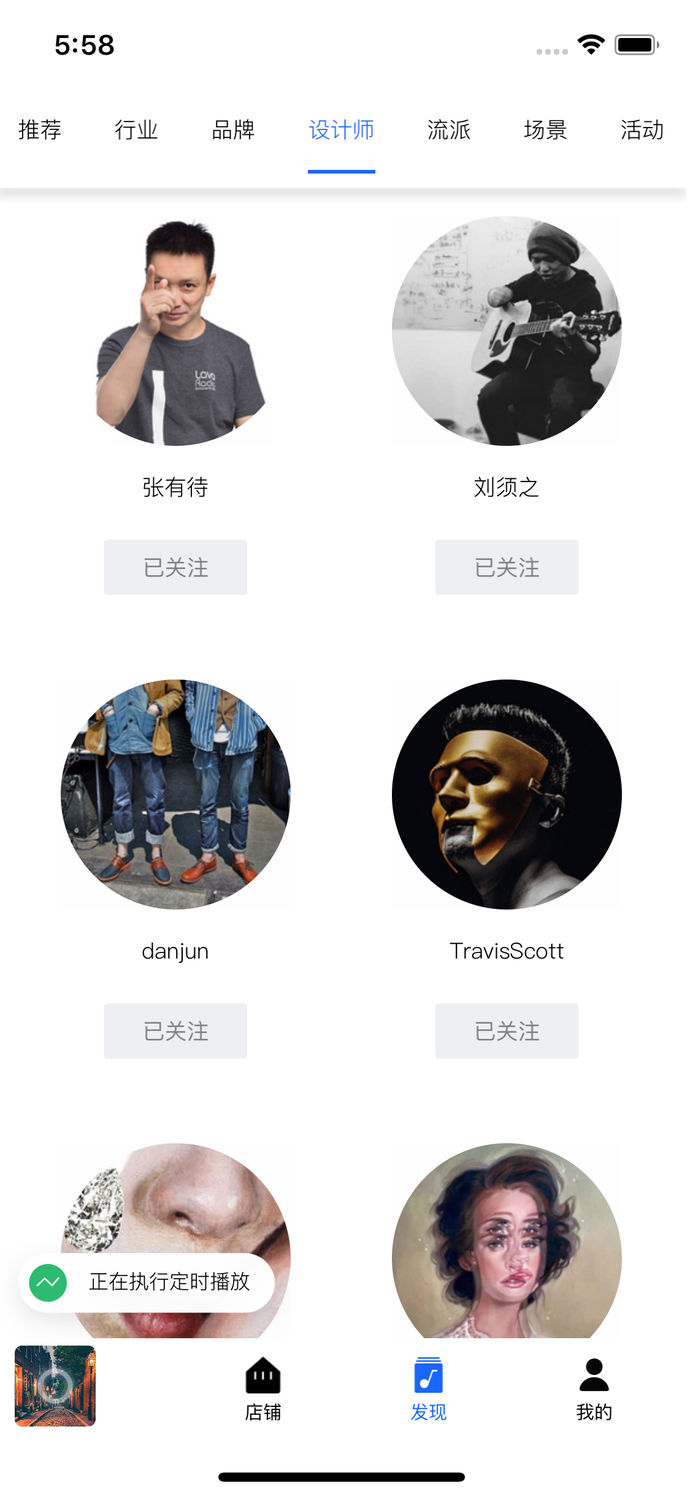Switch to the 行业 tab

[x=137, y=130]
